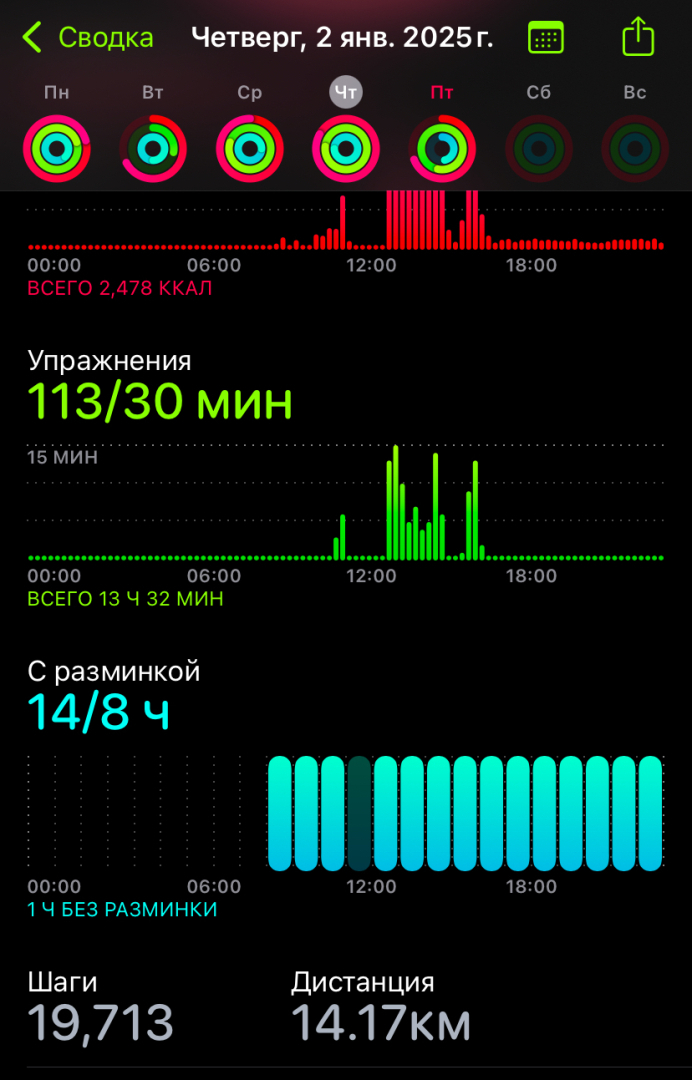Share this activity summary
This screenshot has width=692, height=1080.
pos(637,38)
